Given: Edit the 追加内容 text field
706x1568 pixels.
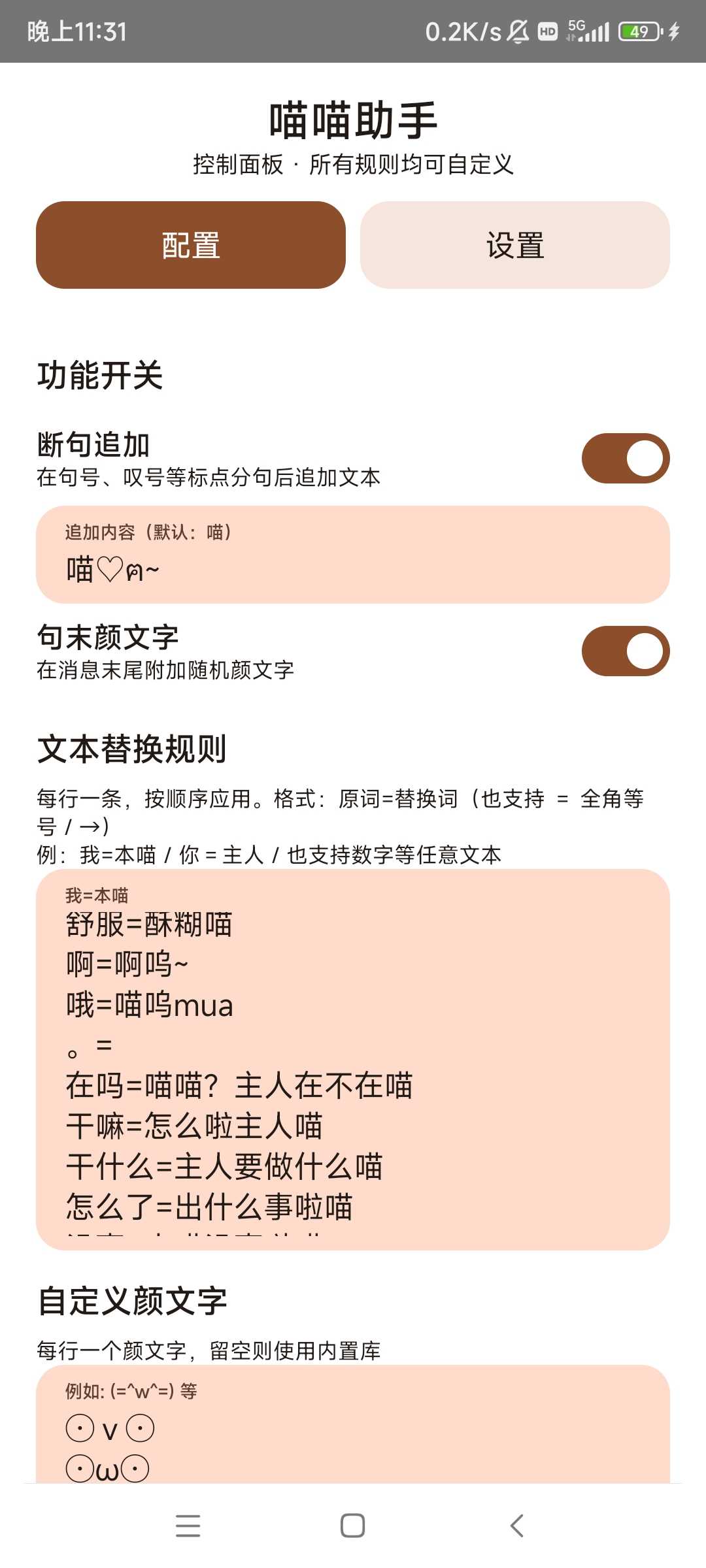Looking at the screenshot, I should [x=353, y=554].
